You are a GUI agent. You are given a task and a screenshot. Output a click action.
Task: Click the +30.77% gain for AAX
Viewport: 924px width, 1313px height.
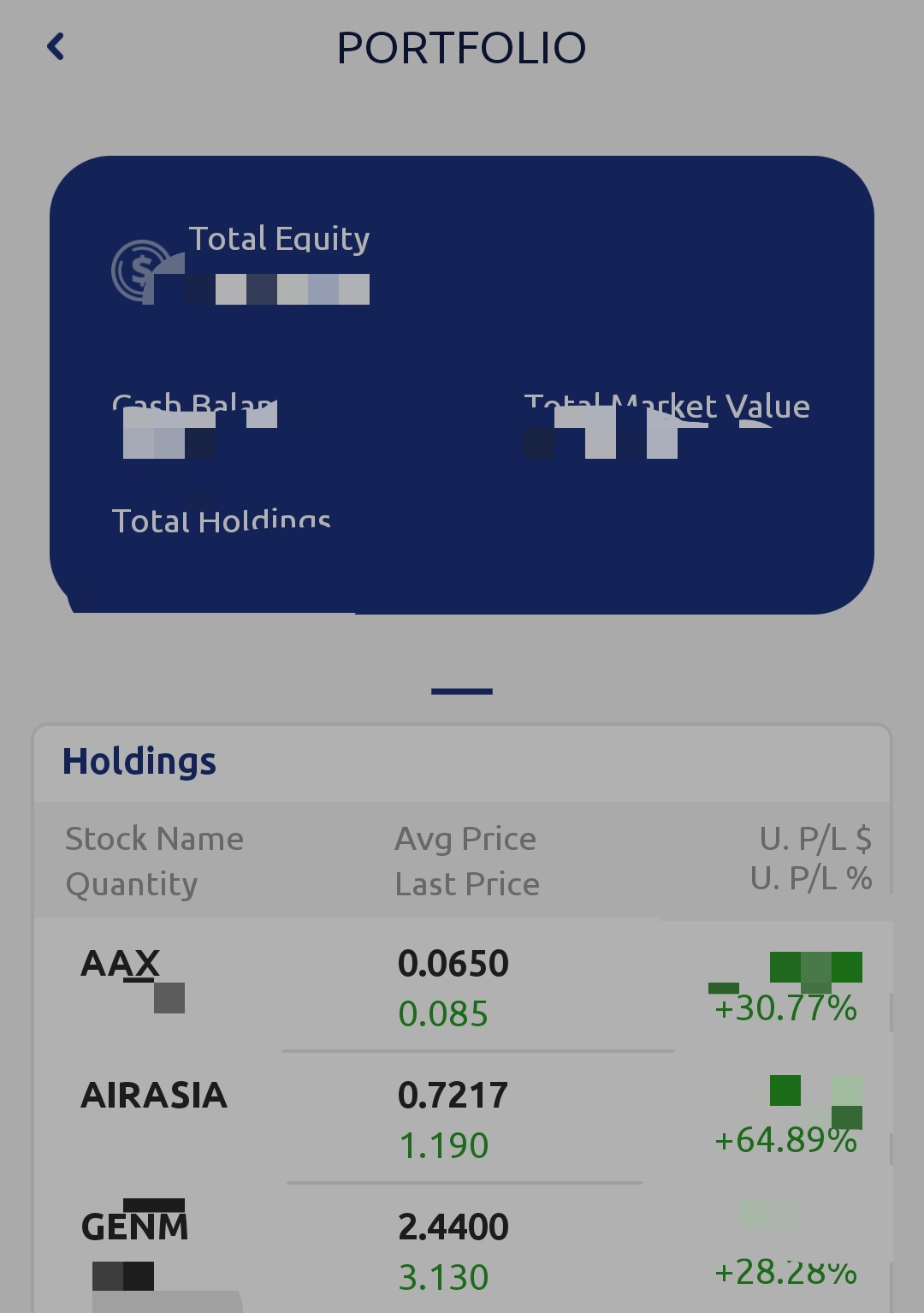coord(784,1011)
